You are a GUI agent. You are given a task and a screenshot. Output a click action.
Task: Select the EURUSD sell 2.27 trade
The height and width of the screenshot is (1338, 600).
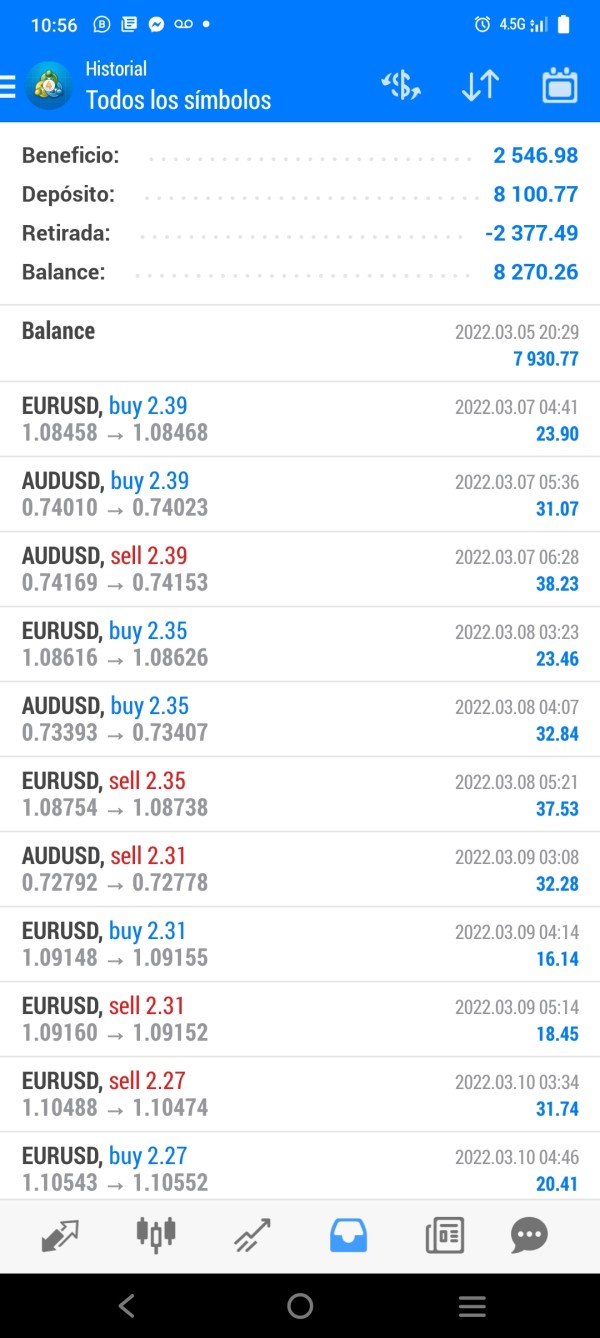(300, 1095)
